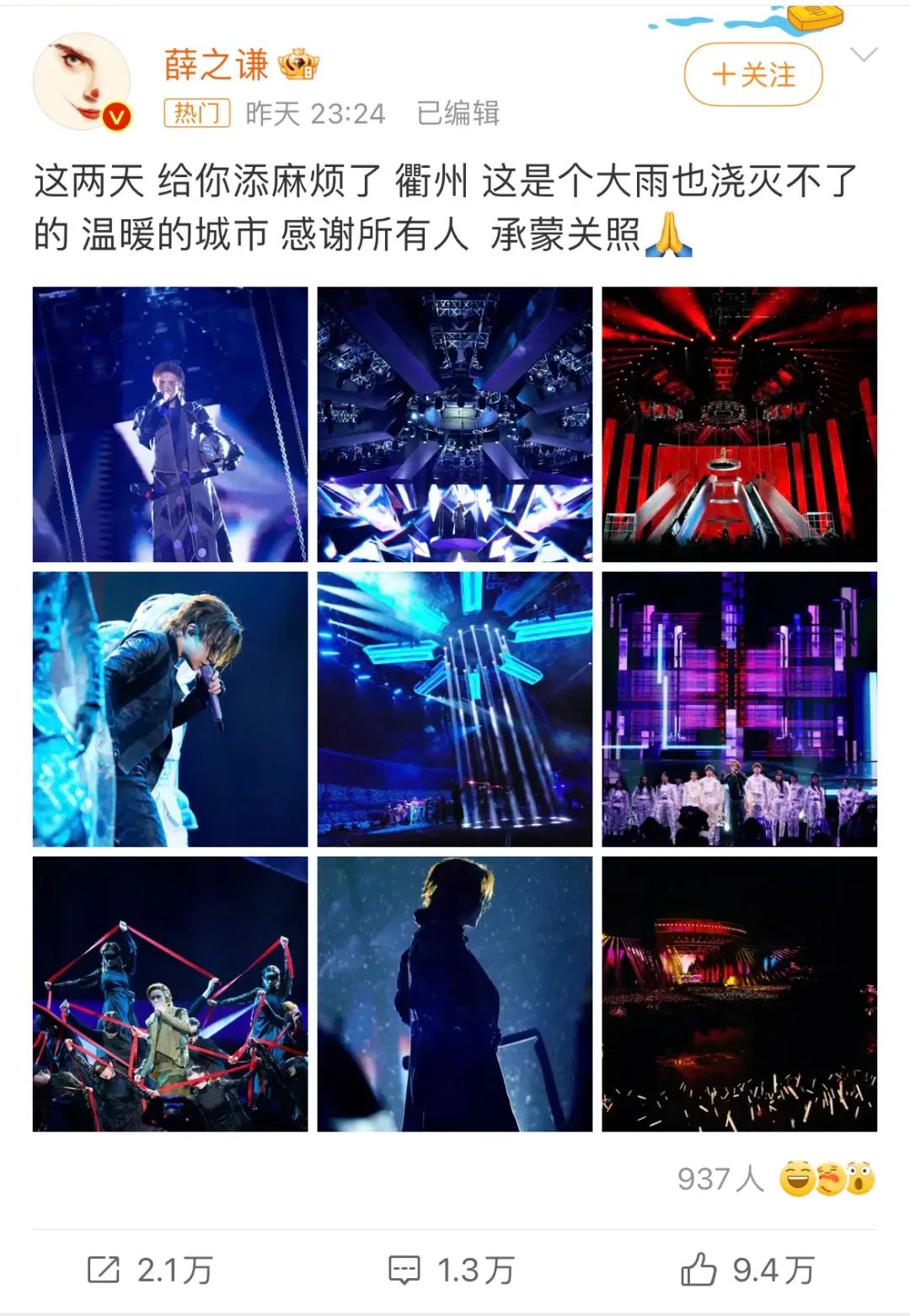The height and width of the screenshot is (1316, 910).
Task: Open the comments with 1.3万 replies
Action: (x=452, y=1270)
